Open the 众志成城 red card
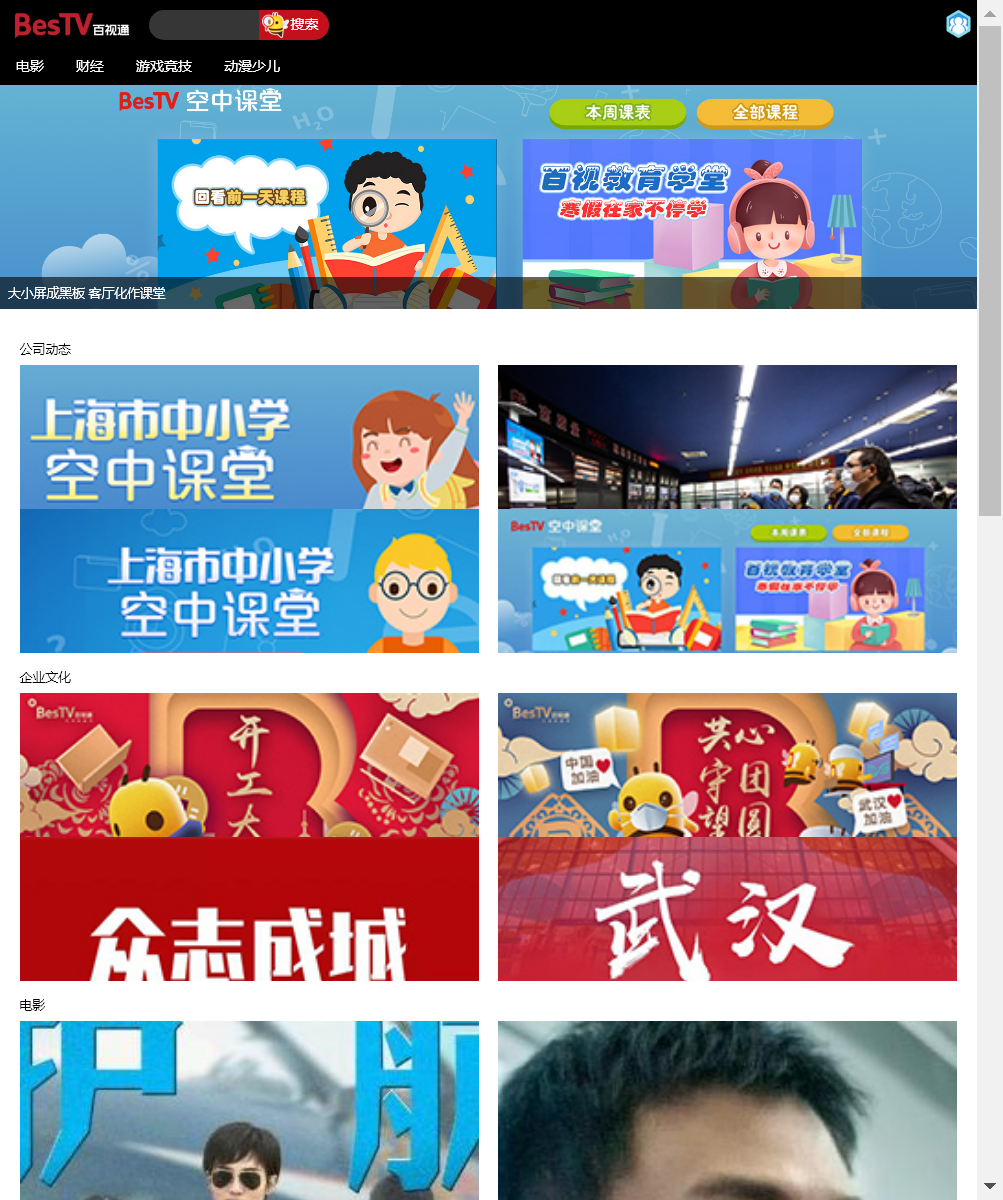The width and height of the screenshot is (1003, 1200). tap(249, 909)
